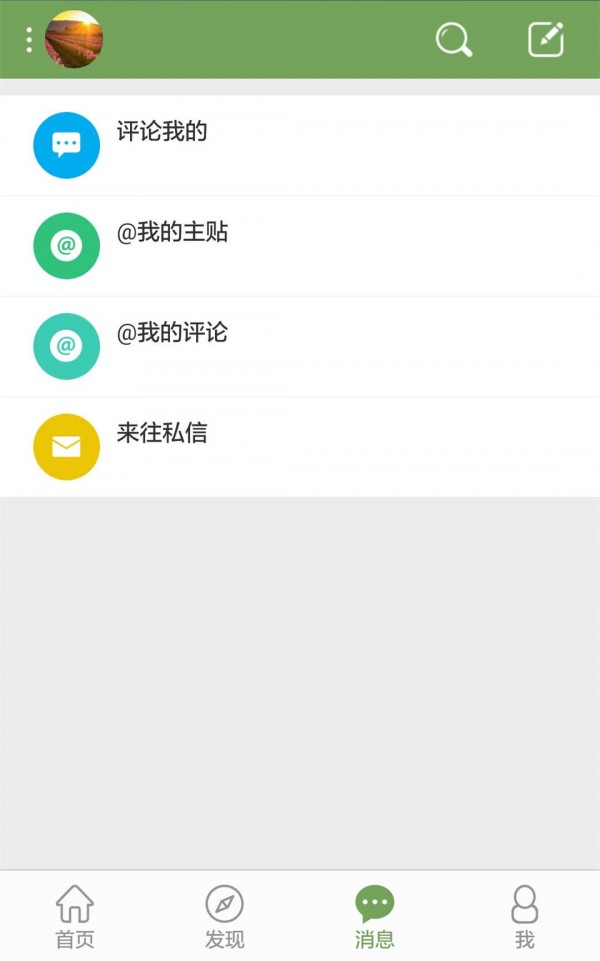Image resolution: width=600 pixels, height=961 pixels.
Task: Switch to the 首页 tab
Action: (x=75, y=916)
